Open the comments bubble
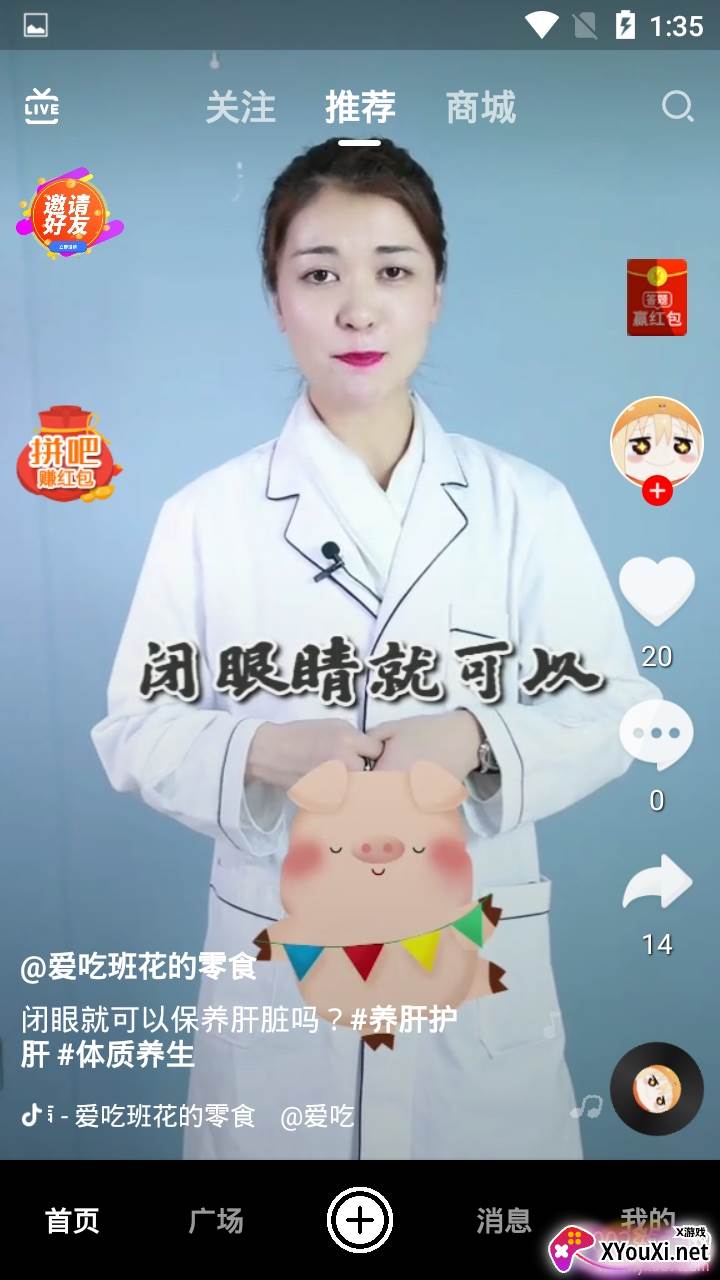This screenshot has height=1280, width=720. coord(656,735)
